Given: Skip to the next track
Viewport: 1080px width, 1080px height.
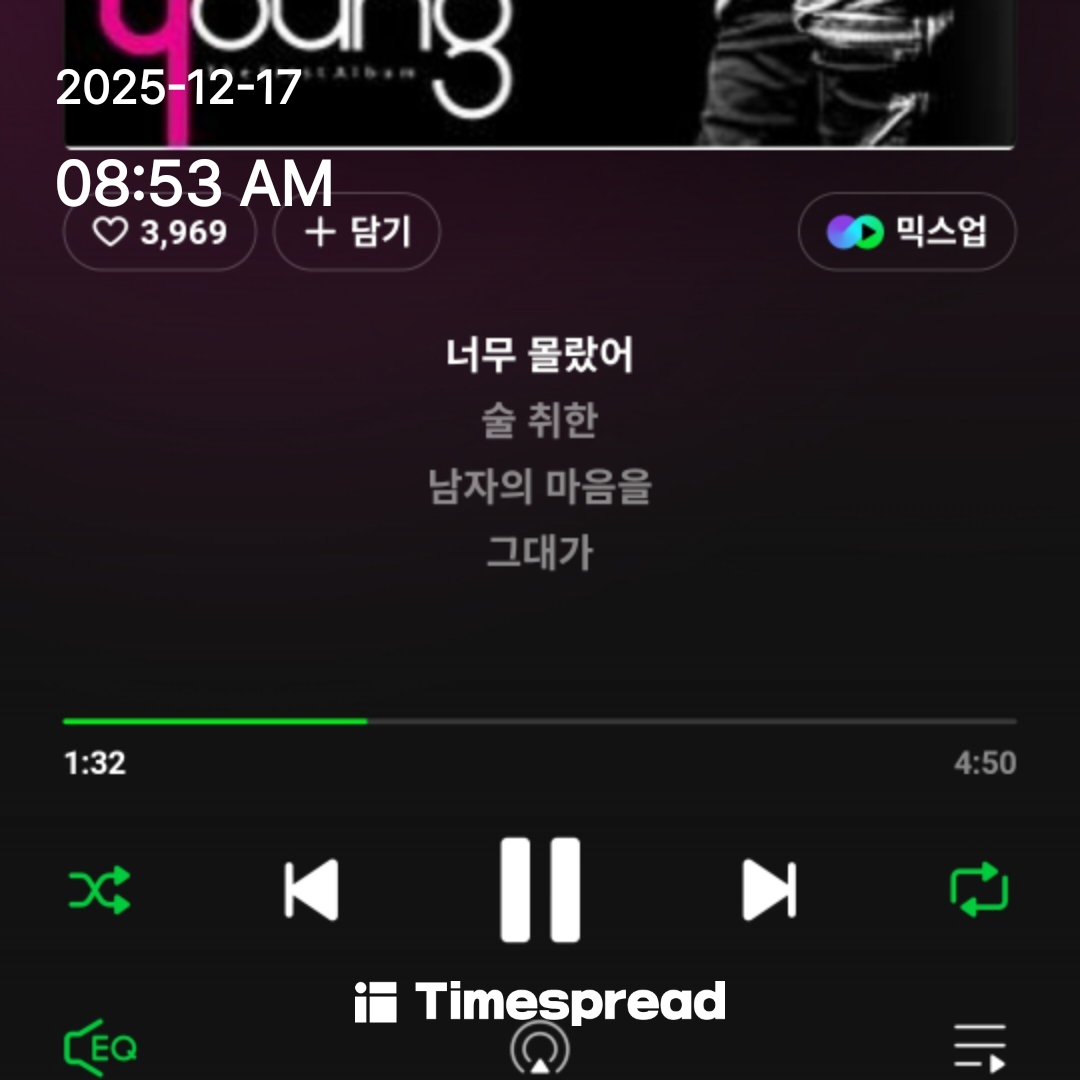Looking at the screenshot, I should click(x=769, y=890).
